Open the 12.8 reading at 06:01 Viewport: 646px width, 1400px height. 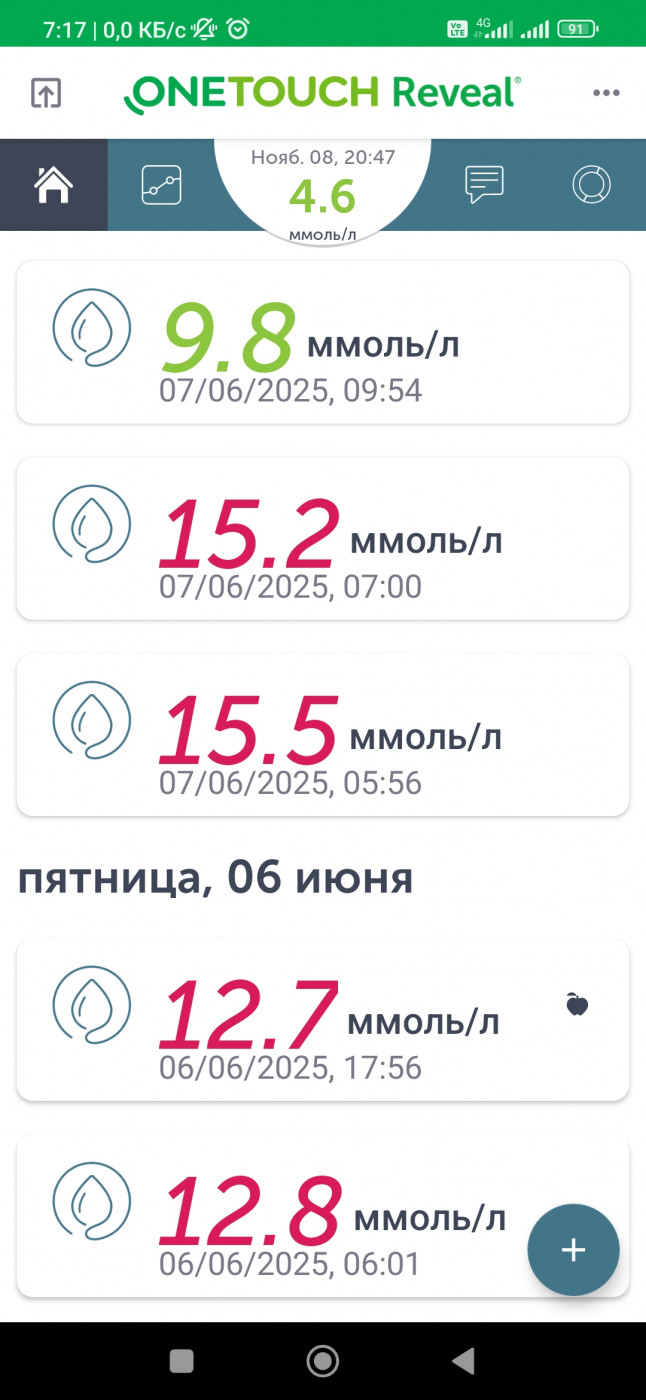323,1216
